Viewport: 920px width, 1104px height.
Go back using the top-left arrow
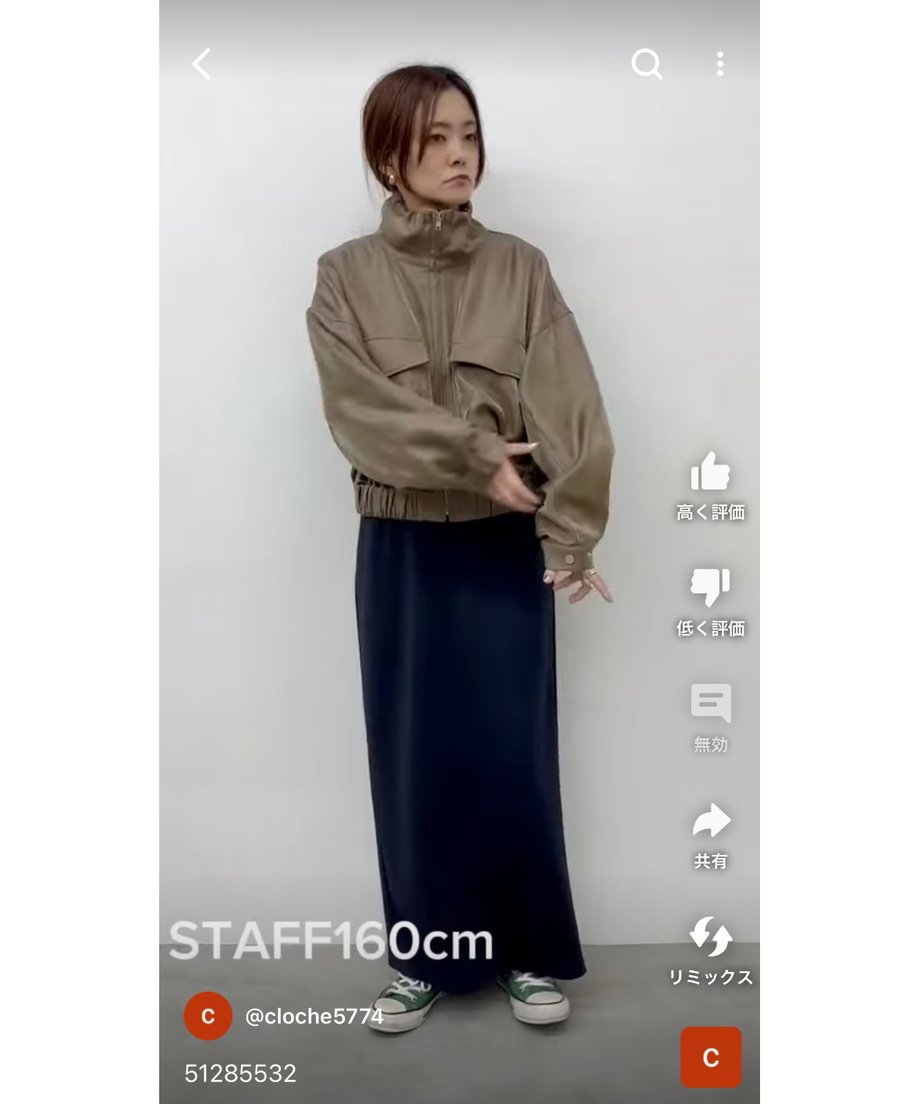point(202,65)
